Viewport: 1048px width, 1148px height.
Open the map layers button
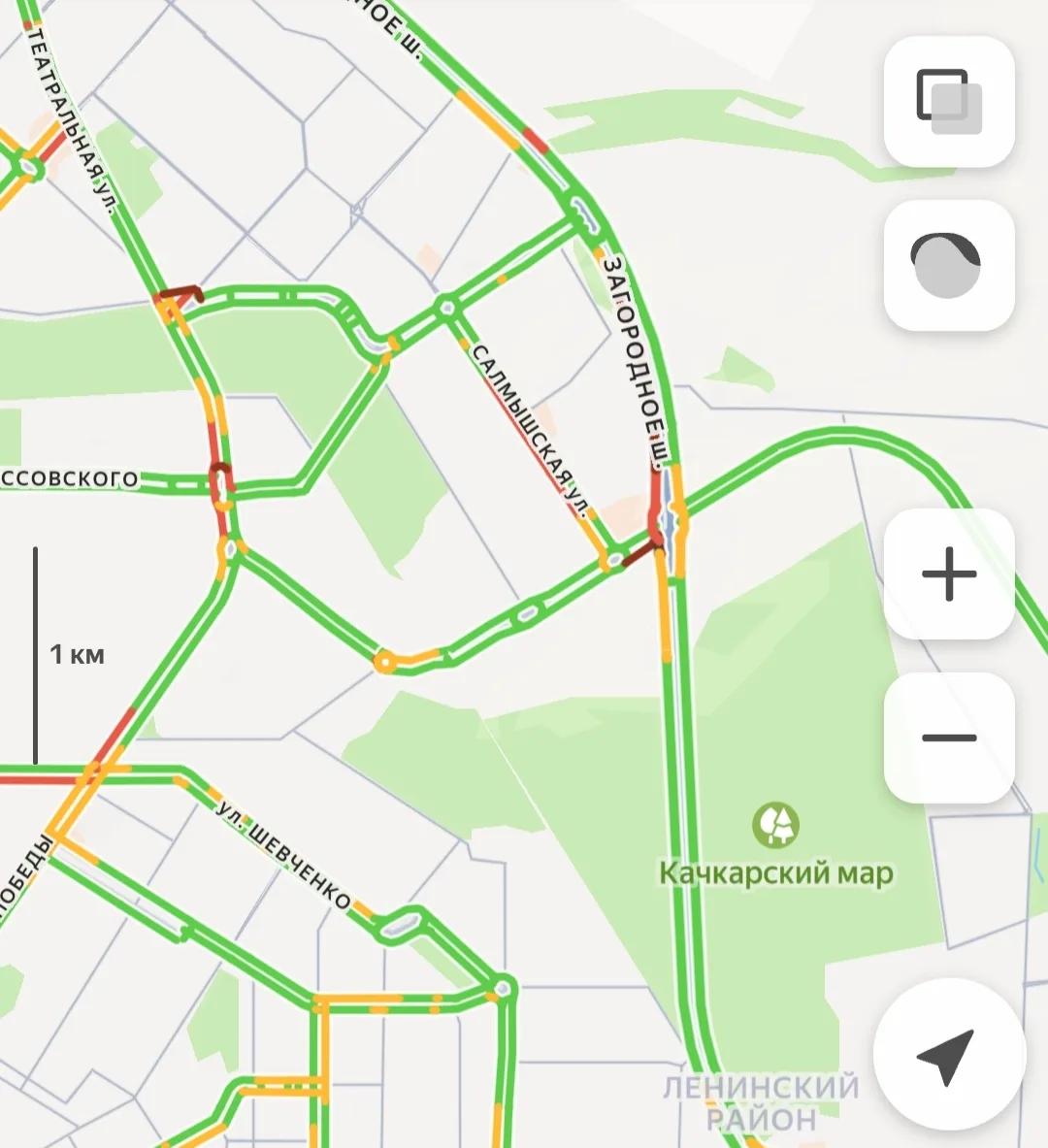coord(949,102)
